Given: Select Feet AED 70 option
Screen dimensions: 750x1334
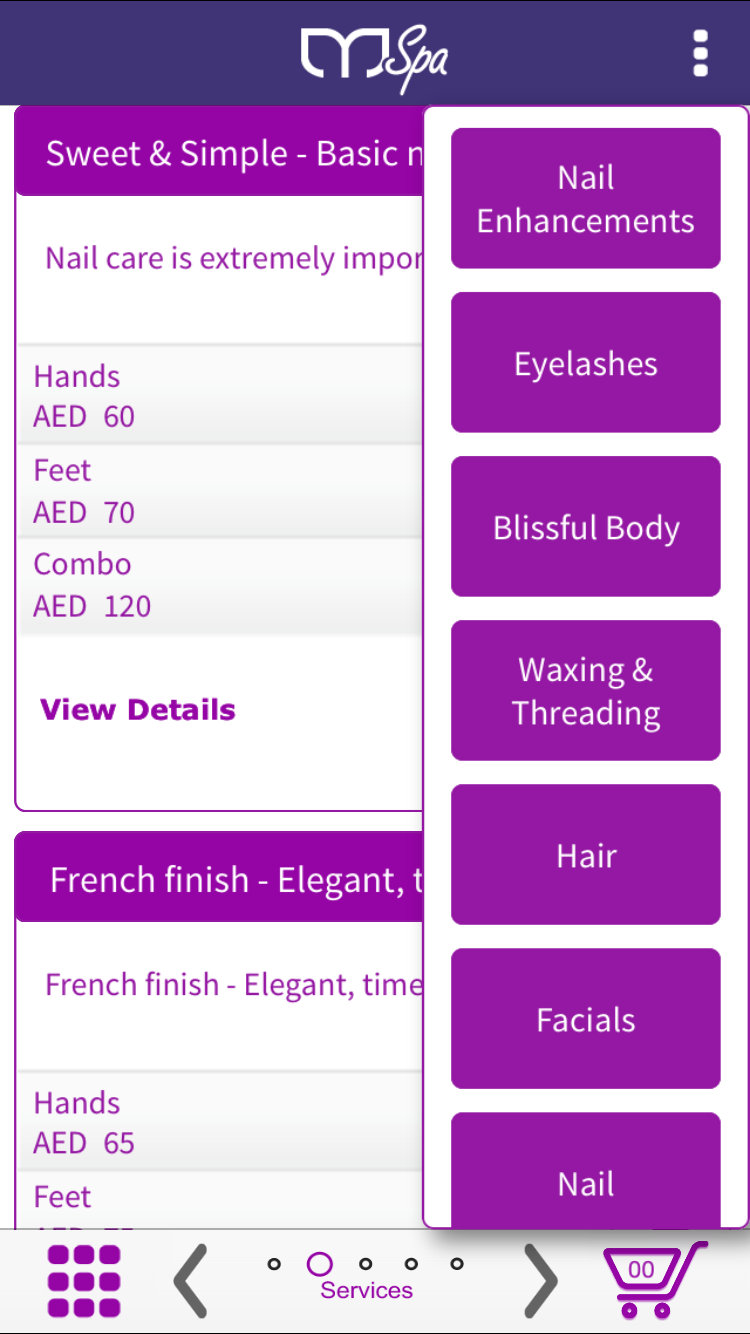Looking at the screenshot, I should pos(221,491).
